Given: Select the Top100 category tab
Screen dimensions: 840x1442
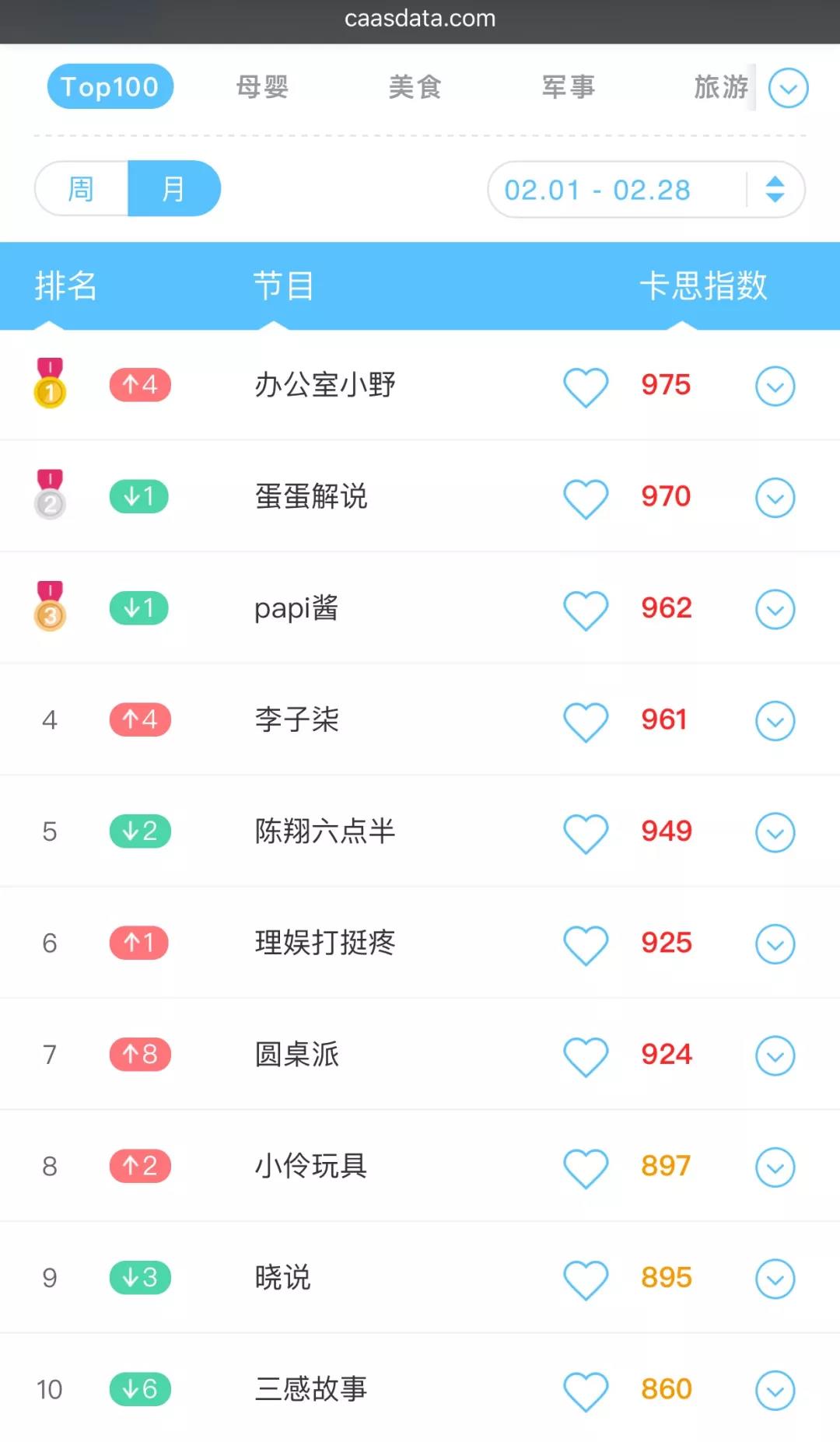Looking at the screenshot, I should click(x=110, y=86).
